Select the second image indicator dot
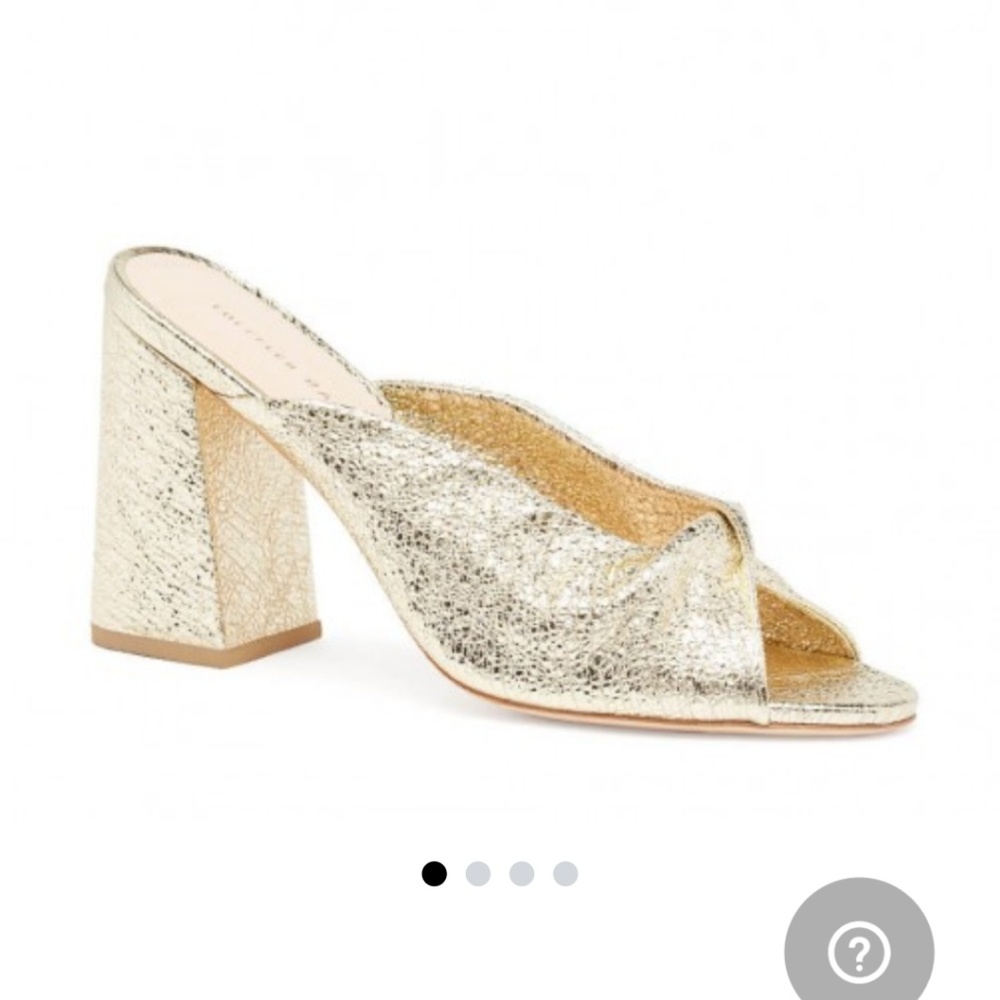The height and width of the screenshot is (1000, 1000). [478, 874]
